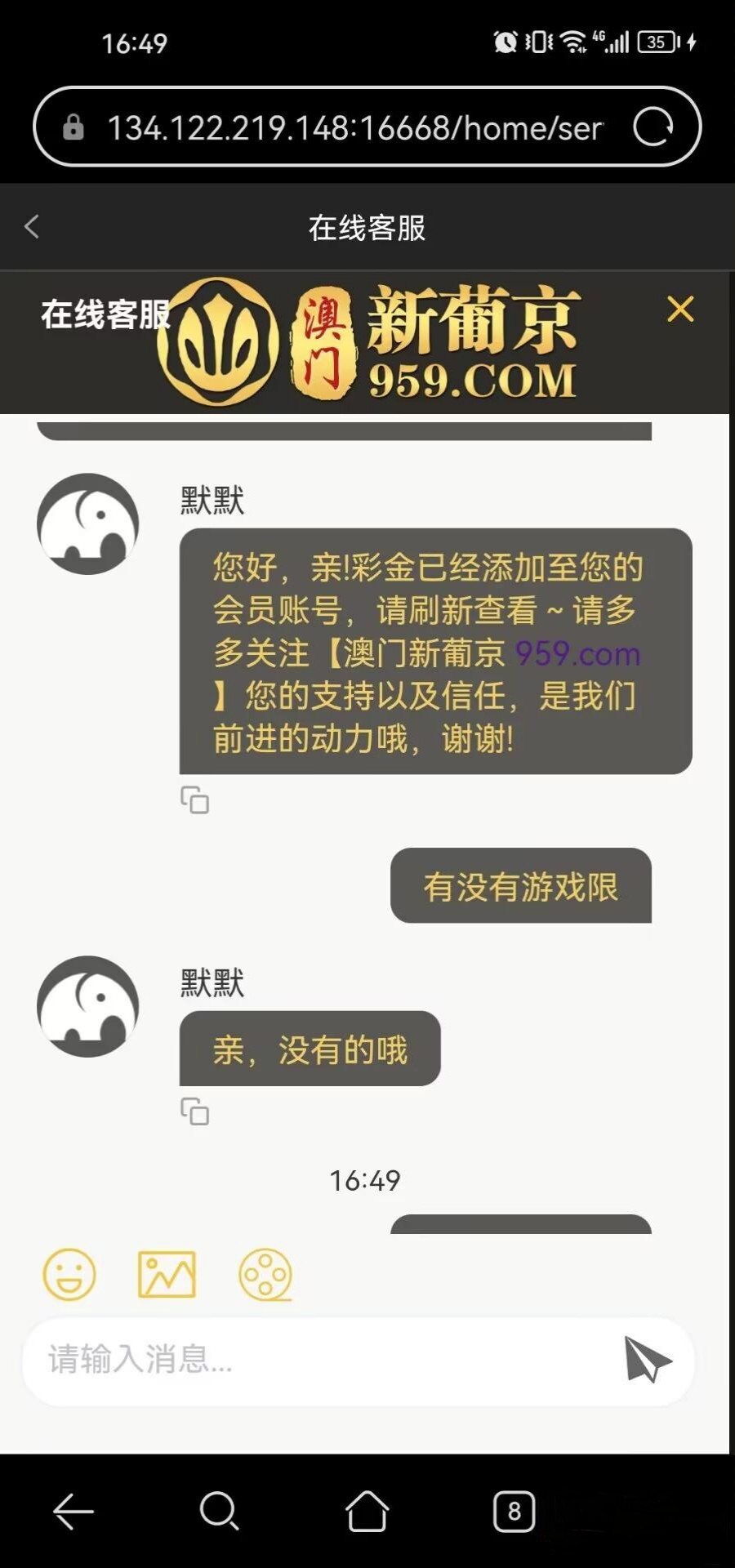Screen dimensions: 735x1568
Task: Go to the browser home page
Action: (367, 1511)
